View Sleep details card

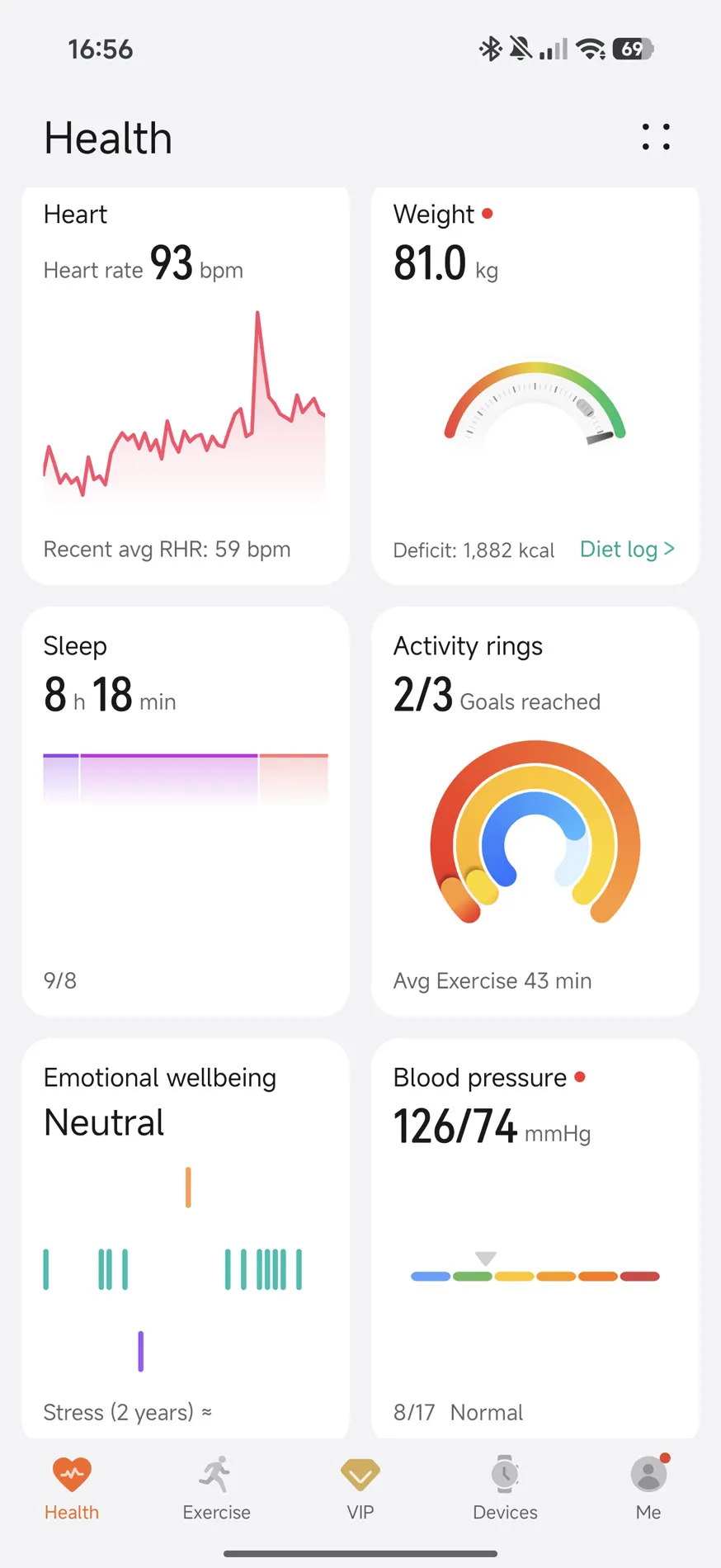pos(186,812)
